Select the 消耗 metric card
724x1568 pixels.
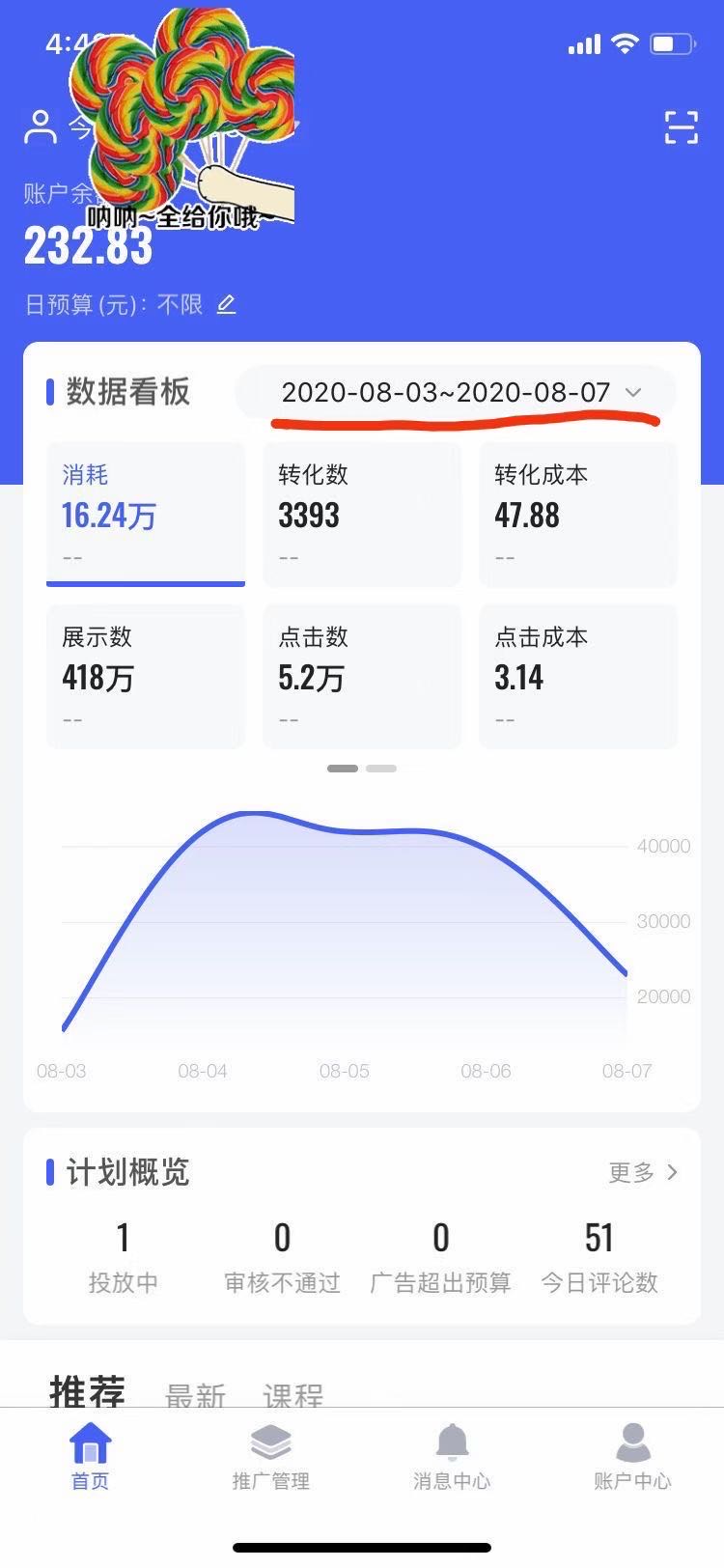(x=145, y=512)
